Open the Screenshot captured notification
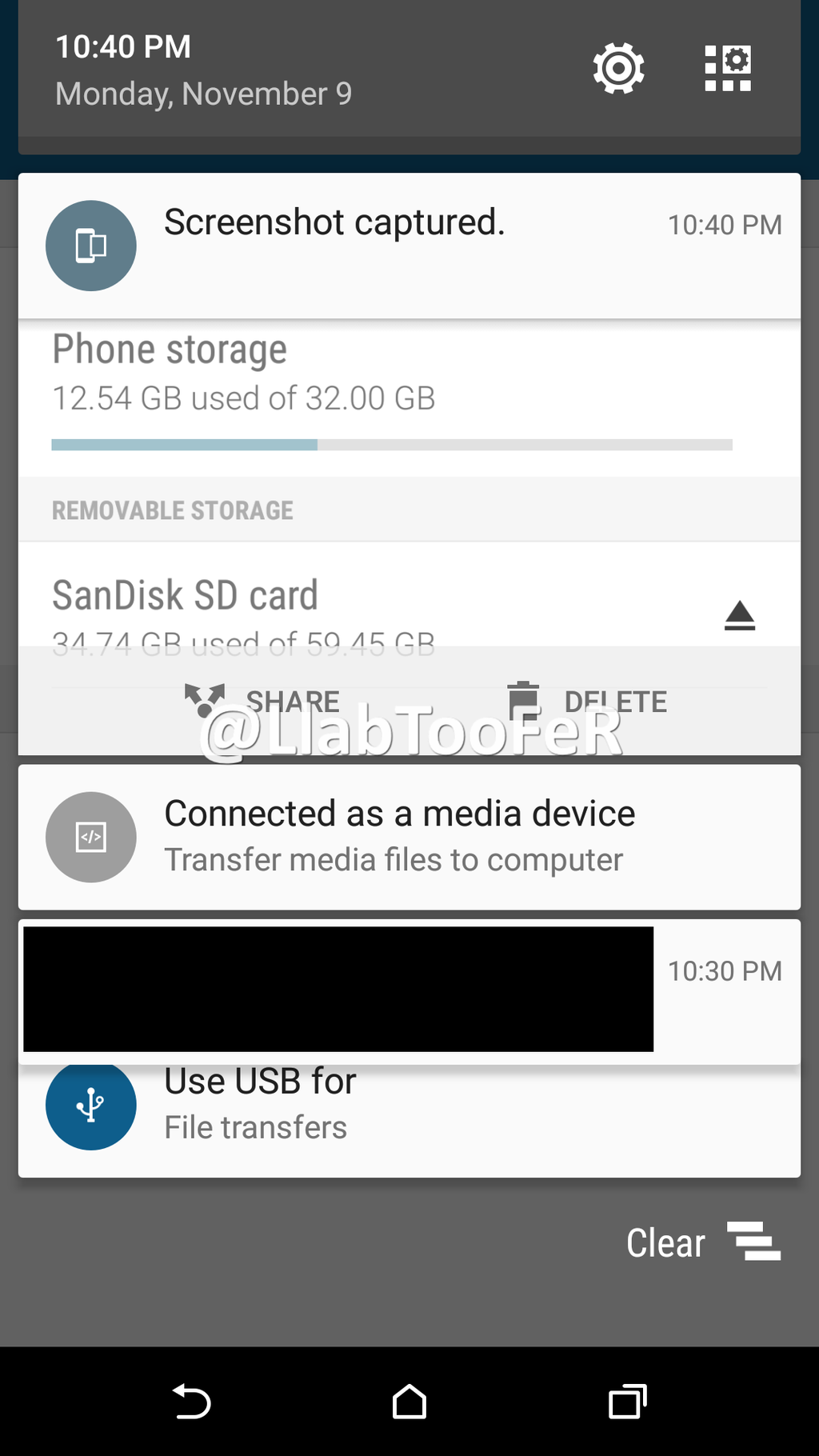This screenshot has height=1456, width=819. click(x=409, y=246)
